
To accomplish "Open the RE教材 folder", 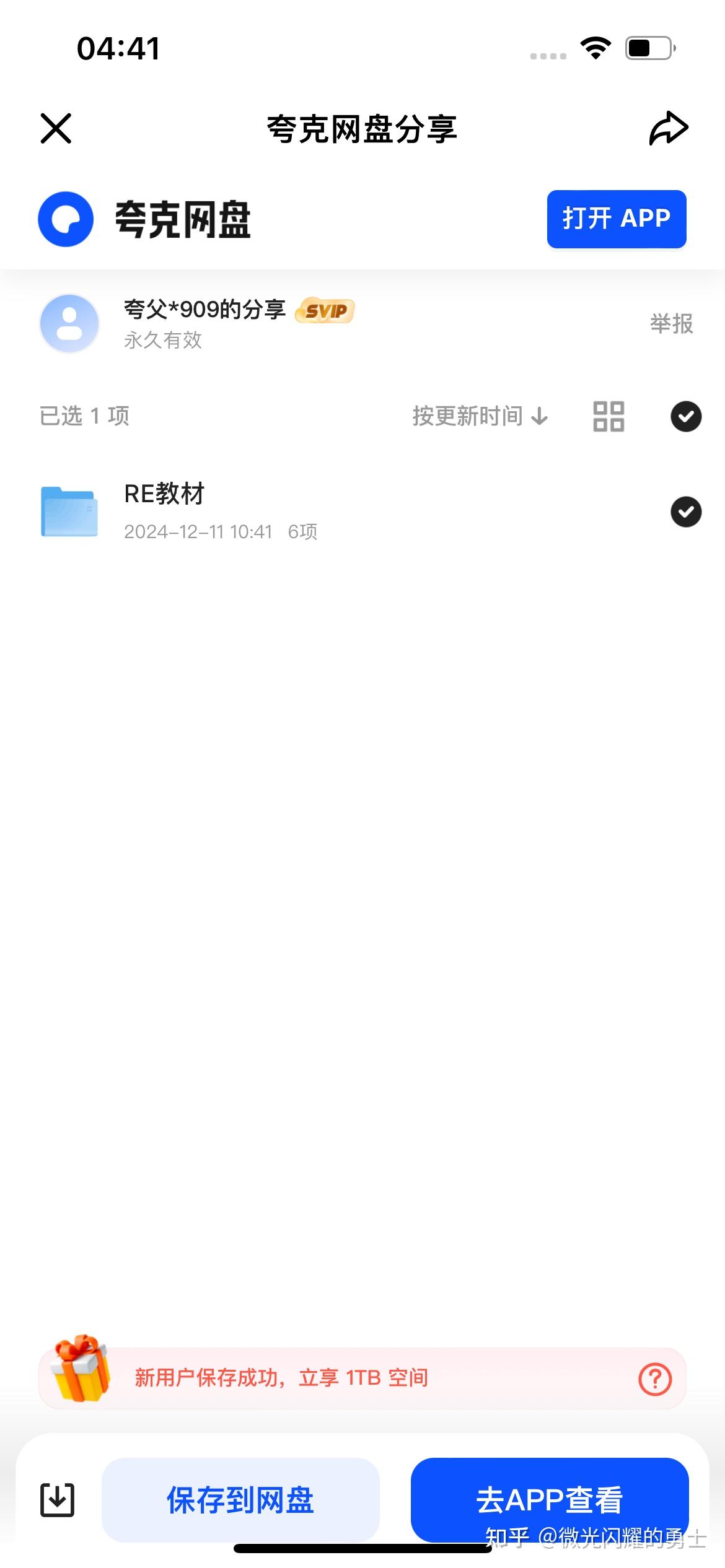I will click(x=164, y=510).
